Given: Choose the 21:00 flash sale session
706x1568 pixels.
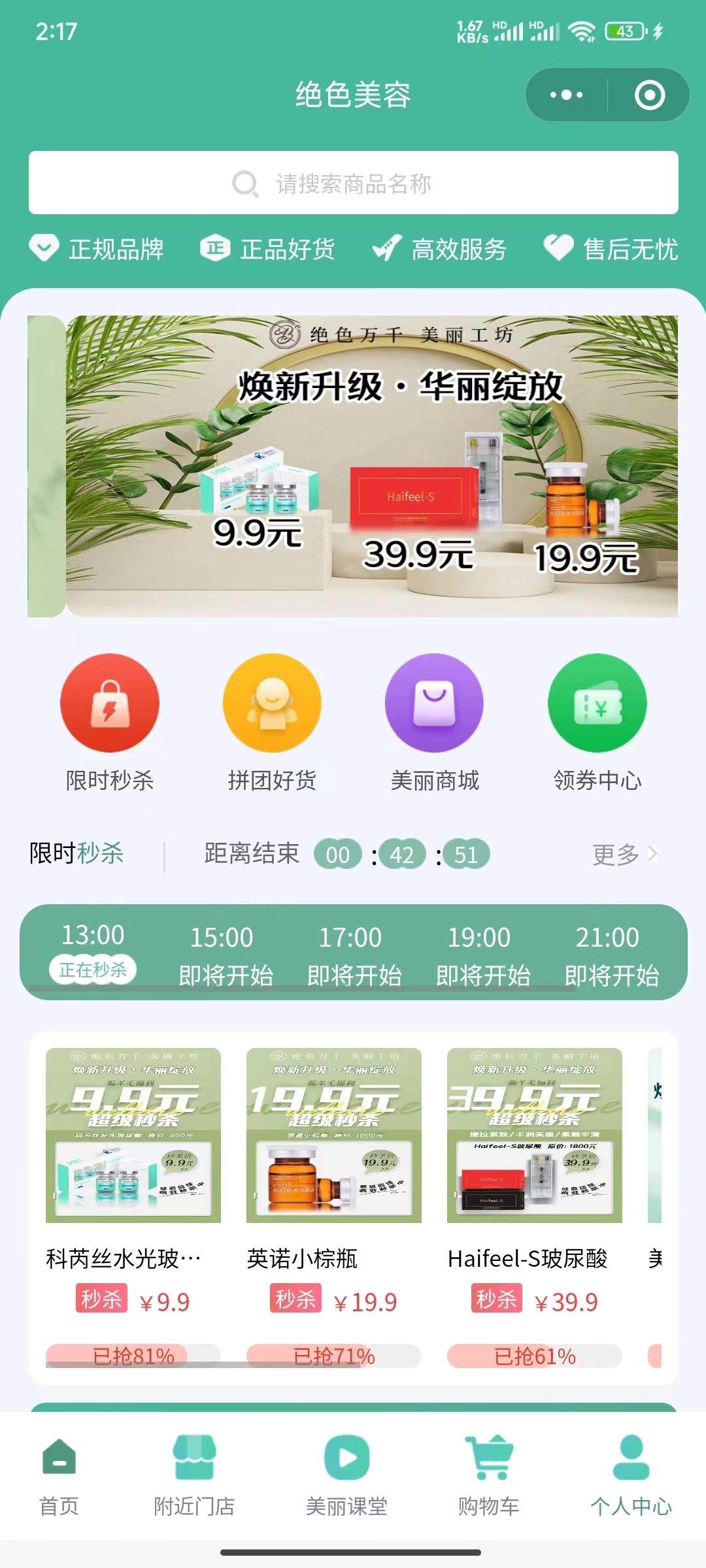Looking at the screenshot, I should pyautogui.click(x=608, y=954).
